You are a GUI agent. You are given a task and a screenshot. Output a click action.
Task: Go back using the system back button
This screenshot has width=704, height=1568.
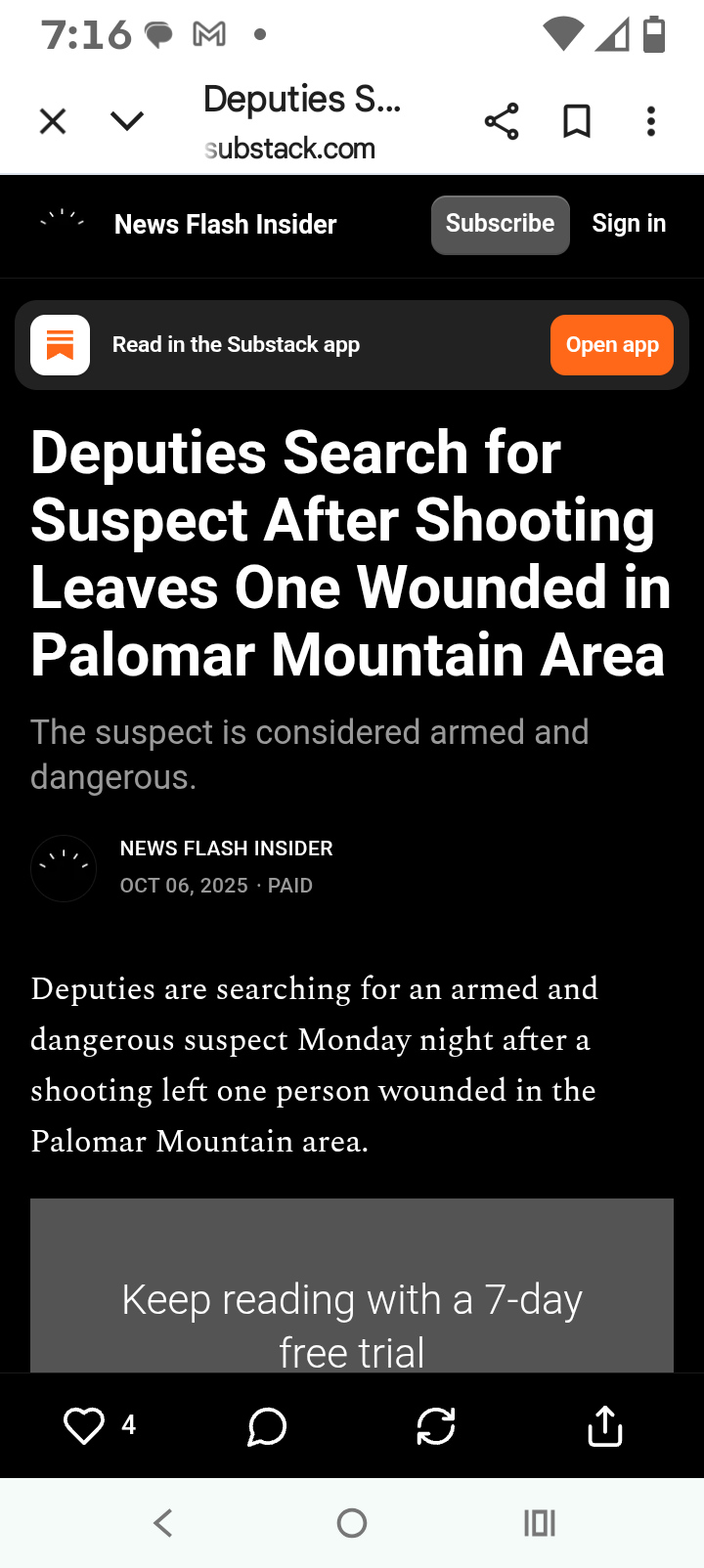point(163,1522)
